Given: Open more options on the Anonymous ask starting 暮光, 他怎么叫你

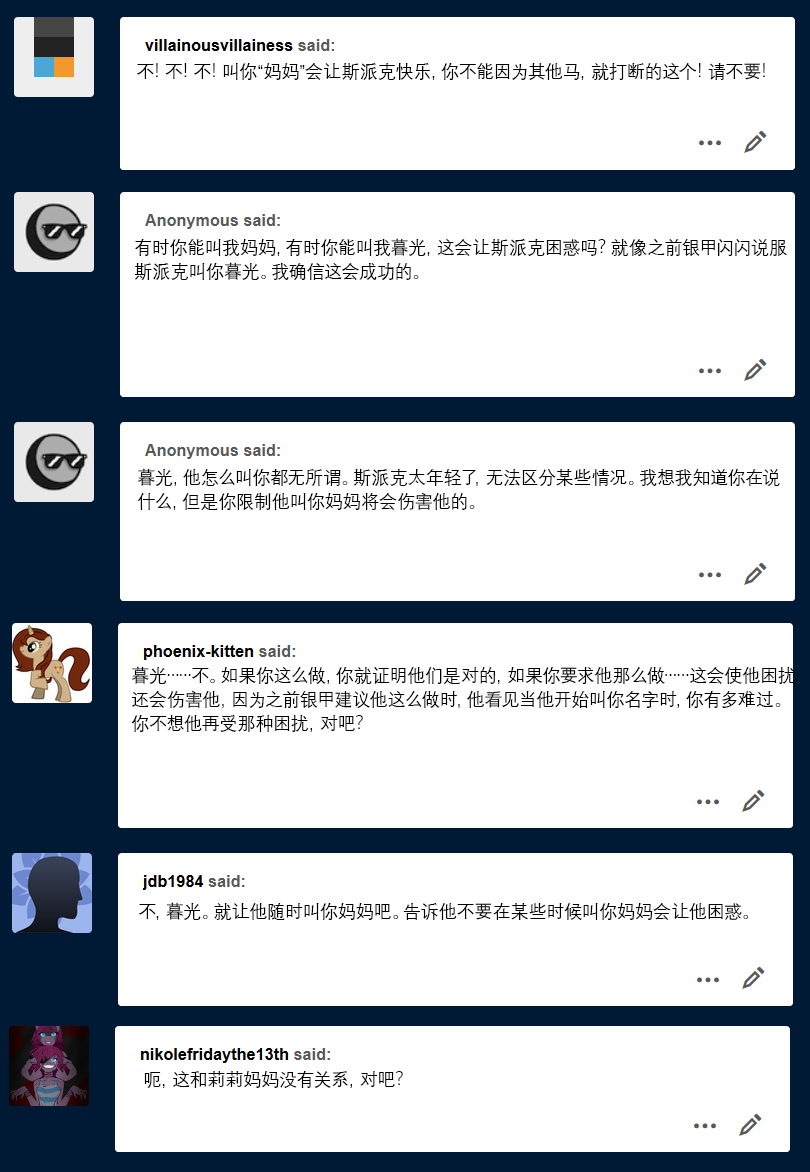Looking at the screenshot, I should pos(710,575).
